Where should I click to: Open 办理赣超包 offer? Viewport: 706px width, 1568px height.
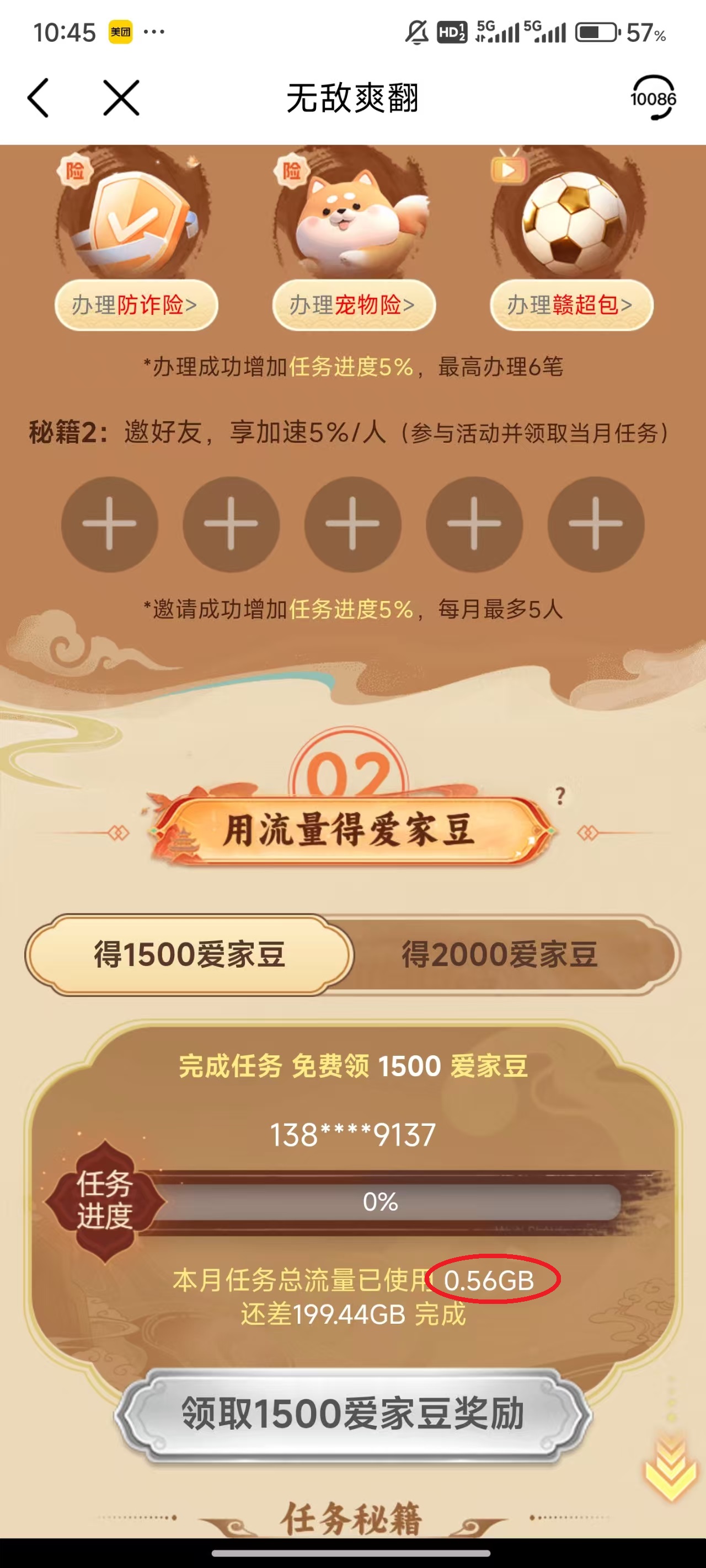tap(571, 304)
